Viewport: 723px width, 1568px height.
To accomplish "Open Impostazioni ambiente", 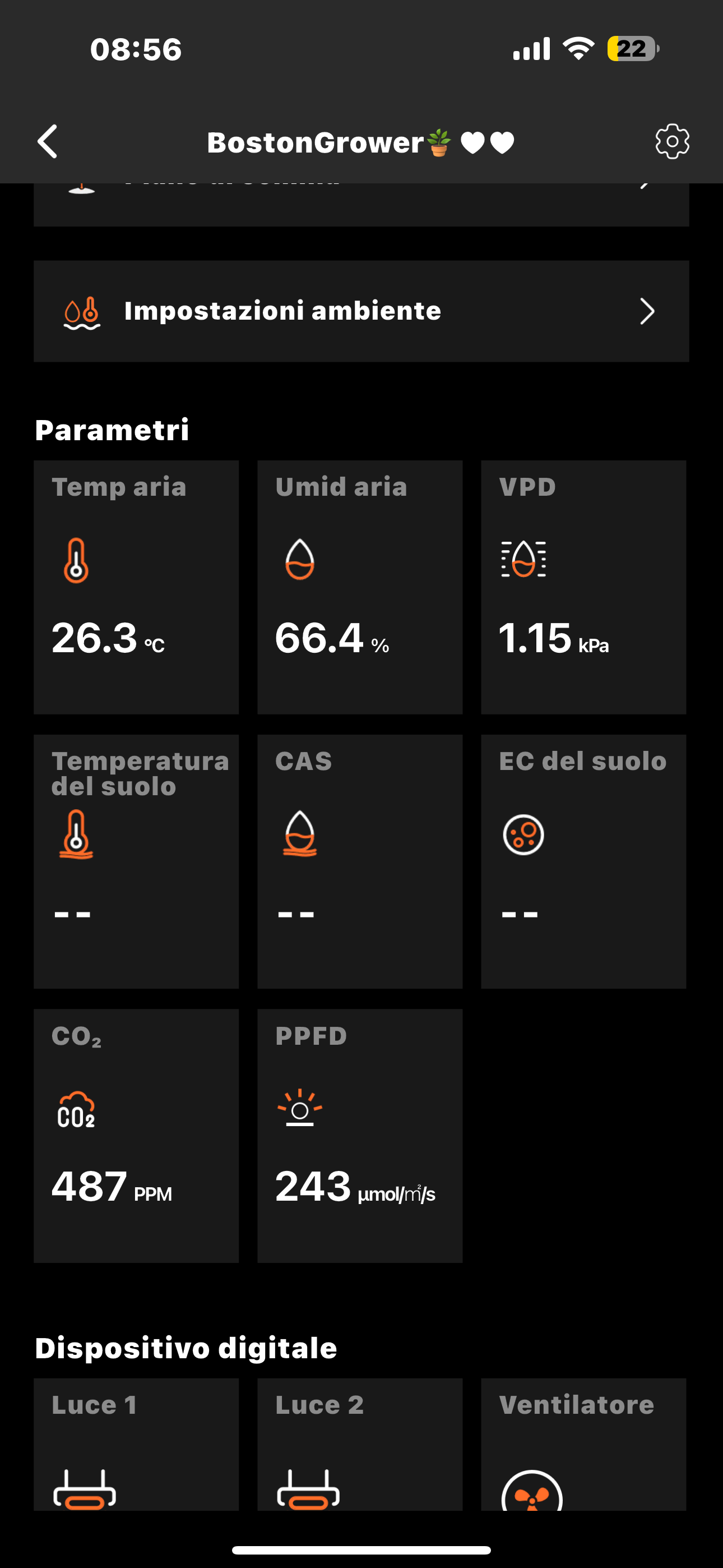I will coord(361,311).
